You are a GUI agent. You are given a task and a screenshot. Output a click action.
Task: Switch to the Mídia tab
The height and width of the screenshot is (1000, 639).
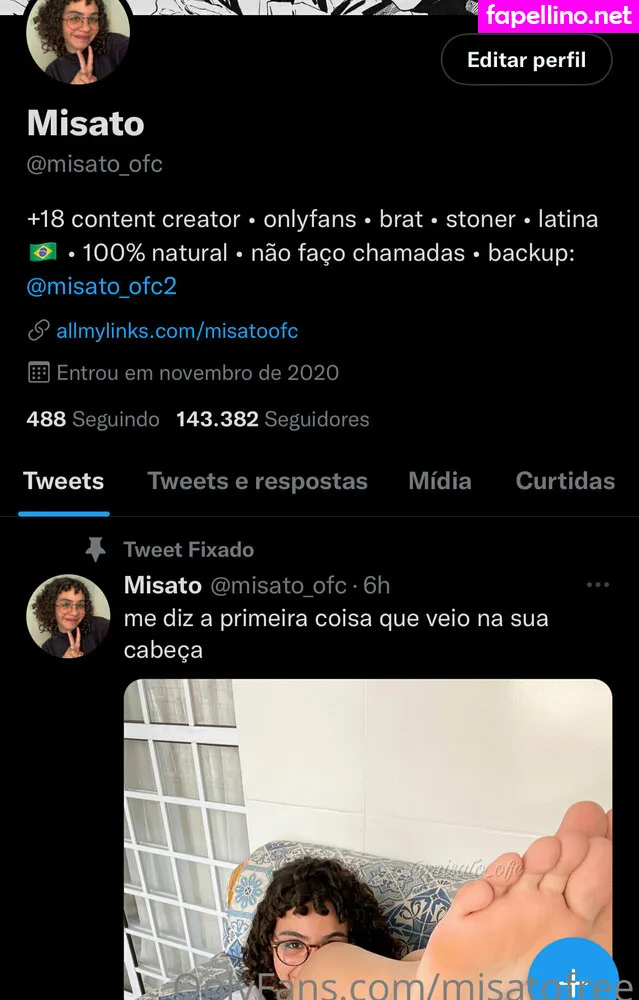pyautogui.click(x=439, y=481)
